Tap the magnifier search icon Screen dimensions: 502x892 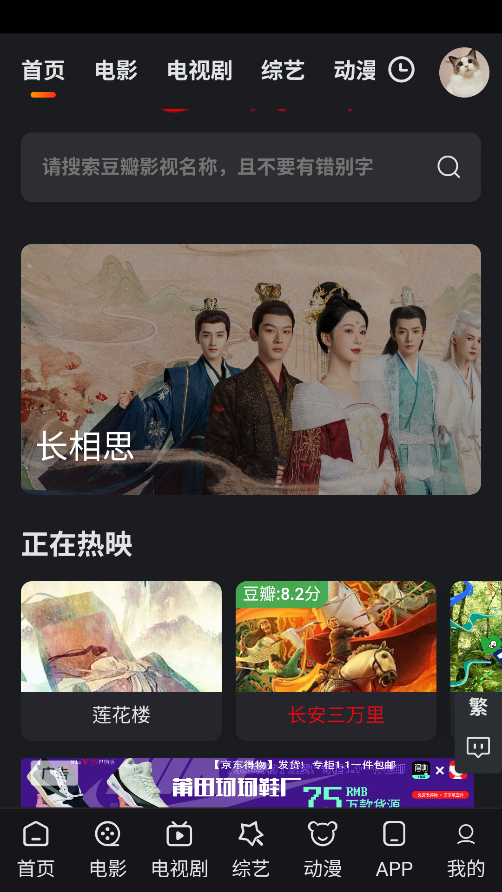[x=448, y=167]
